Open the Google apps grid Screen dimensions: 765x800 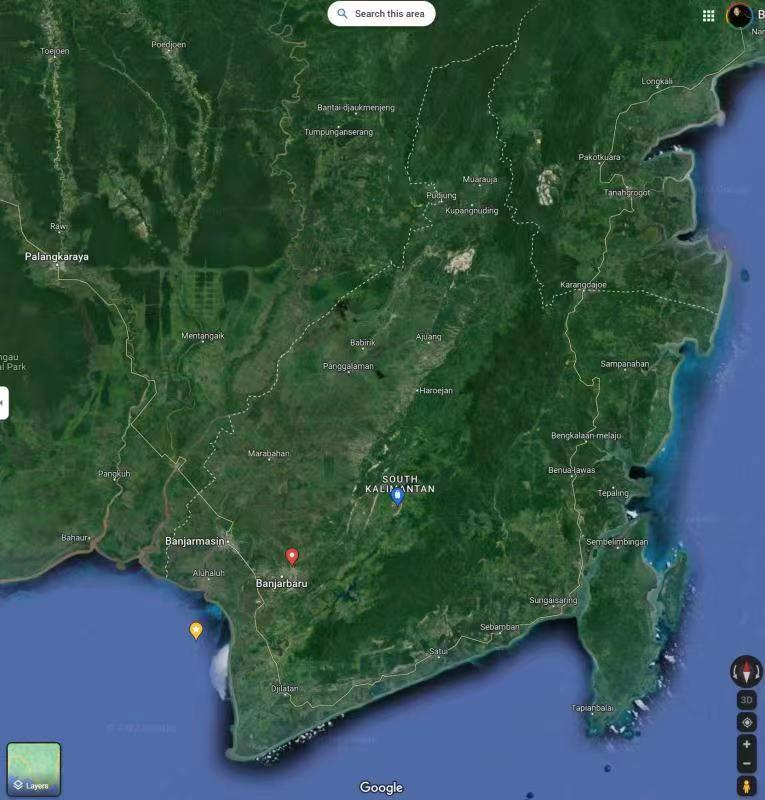pyautogui.click(x=709, y=15)
